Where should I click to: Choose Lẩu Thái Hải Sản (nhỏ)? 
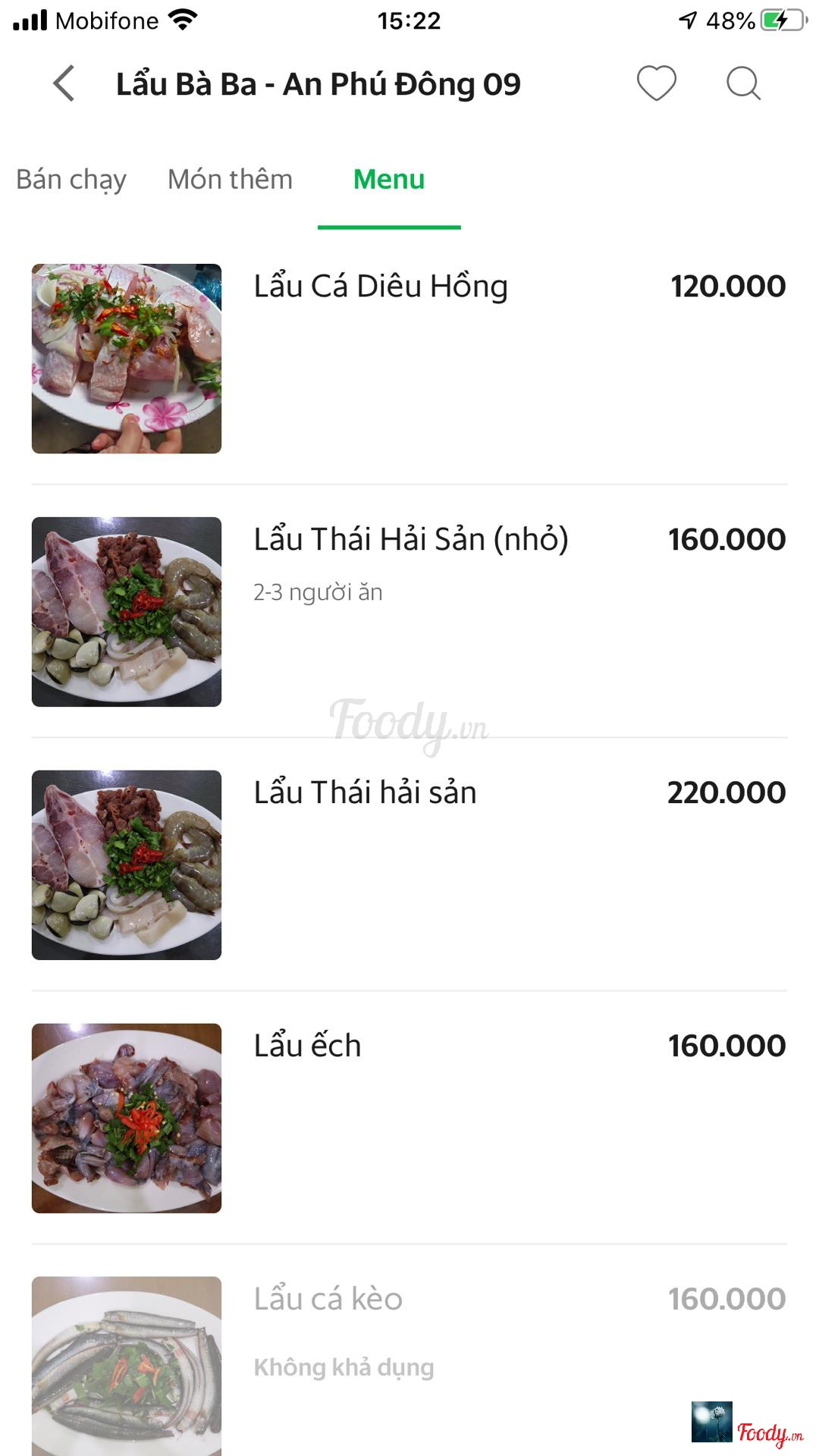click(x=410, y=540)
